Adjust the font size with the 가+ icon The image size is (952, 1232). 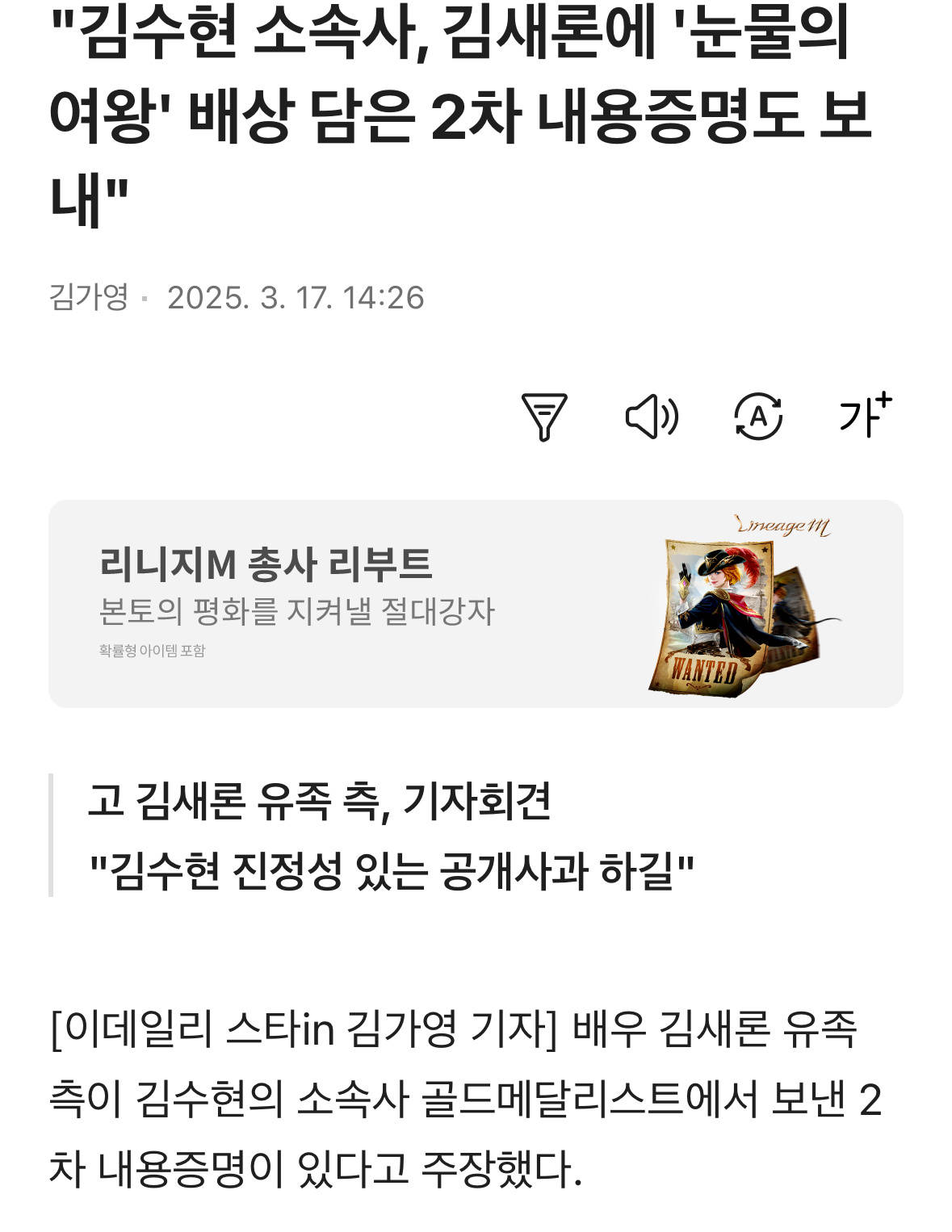[x=865, y=415]
